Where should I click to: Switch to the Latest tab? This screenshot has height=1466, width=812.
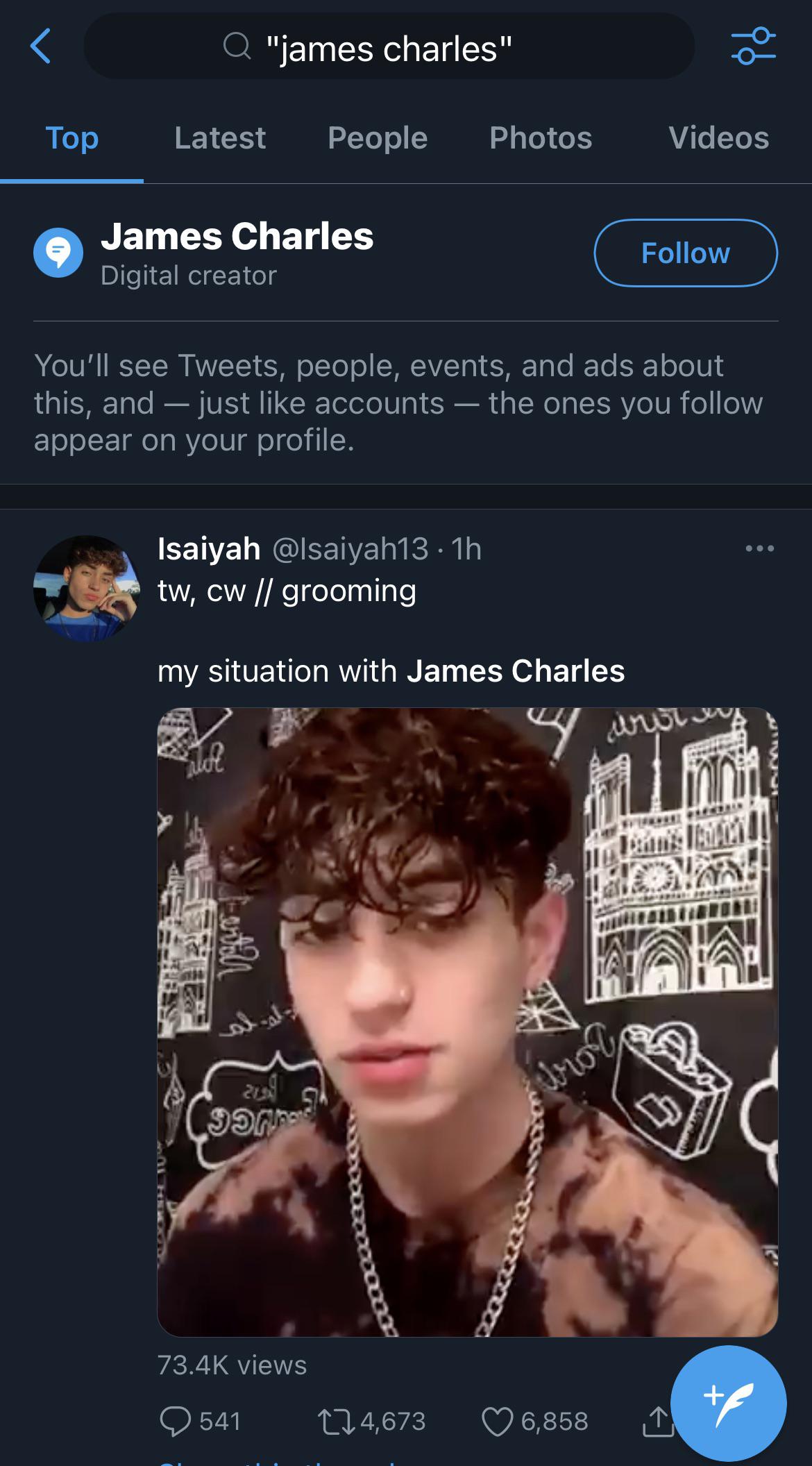point(219,138)
